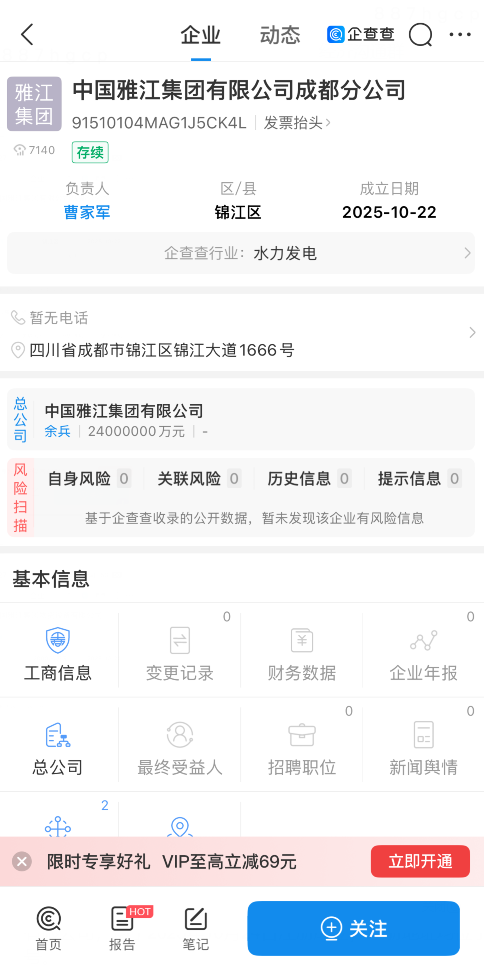Open 关联风险 details

(199, 478)
